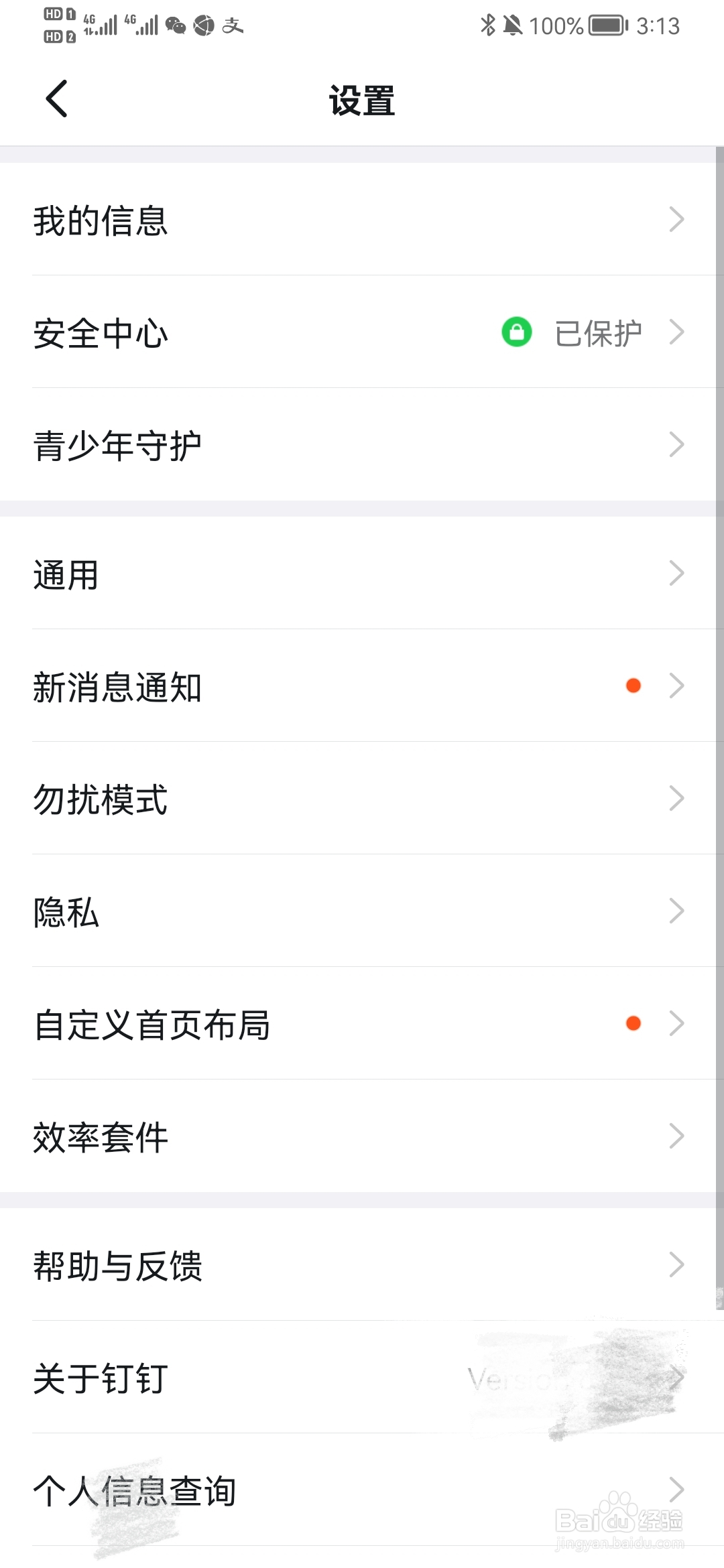Open 自定义首页布局
Screen dimensions: 724x1568
pos(362,1023)
